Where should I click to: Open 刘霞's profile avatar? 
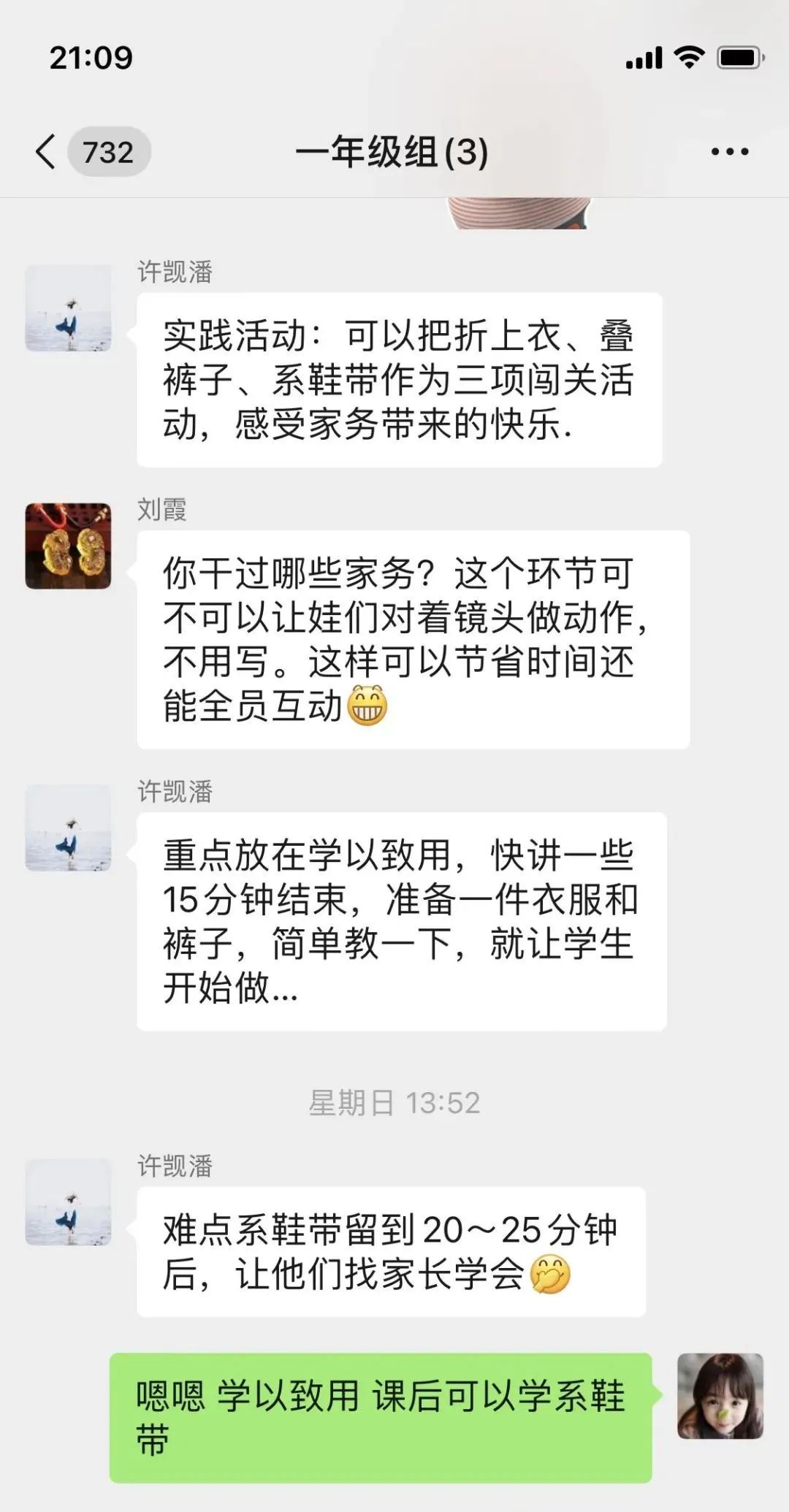click(69, 546)
